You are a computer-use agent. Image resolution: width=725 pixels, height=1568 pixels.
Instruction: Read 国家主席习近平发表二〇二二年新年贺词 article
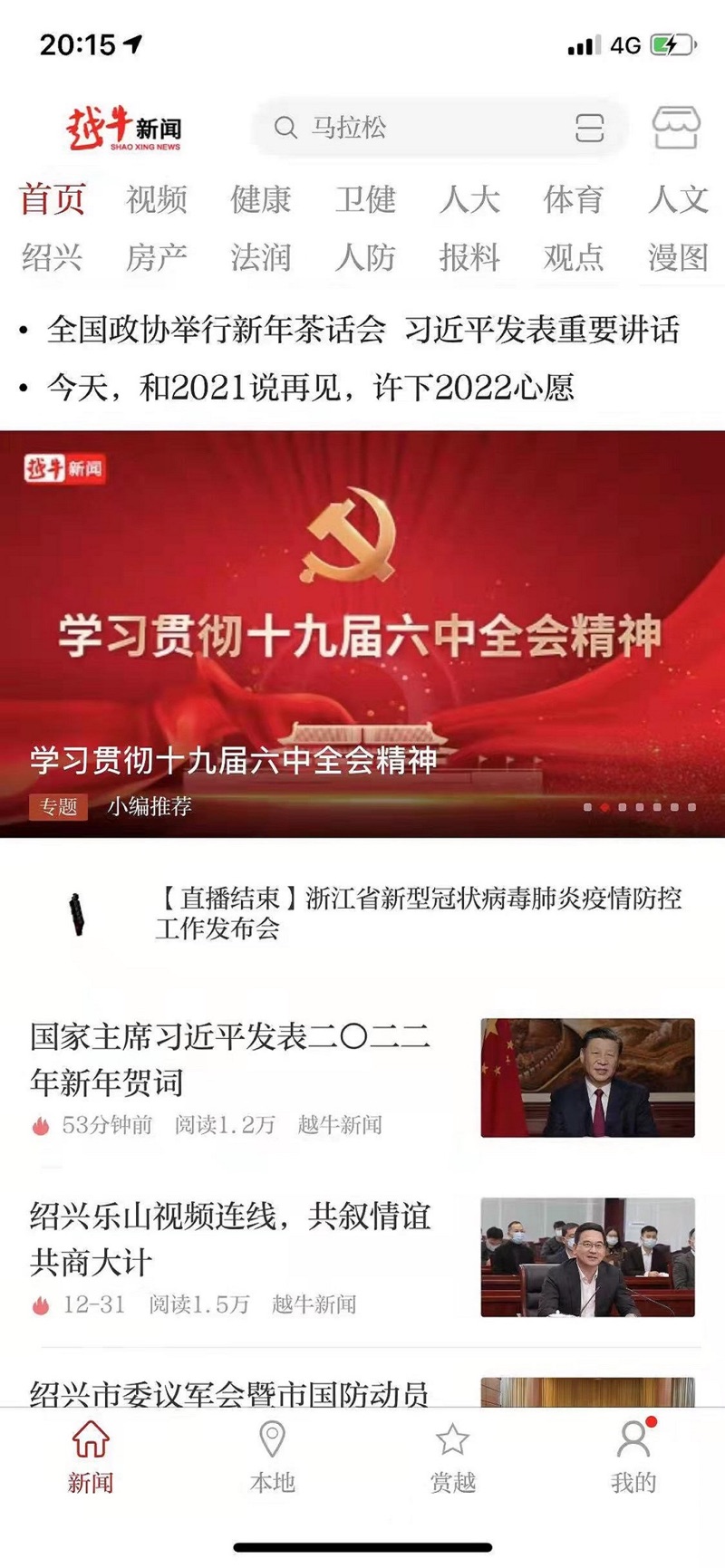[x=231, y=1058]
